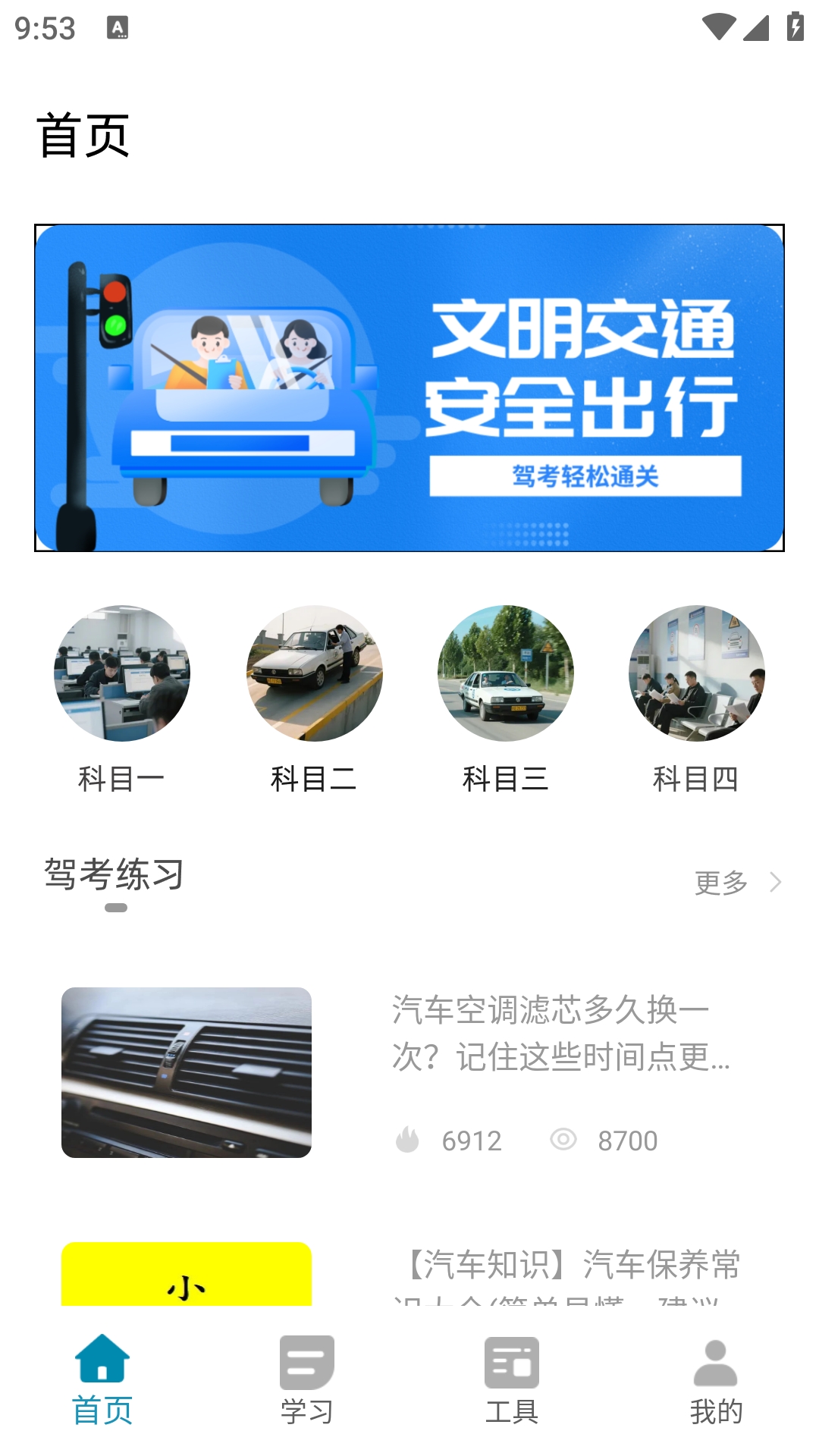Viewport: 819px width, 1456px height.
Task: Open the air vent article thumbnail image
Action: pyautogui.click(x=187, y=1072)
